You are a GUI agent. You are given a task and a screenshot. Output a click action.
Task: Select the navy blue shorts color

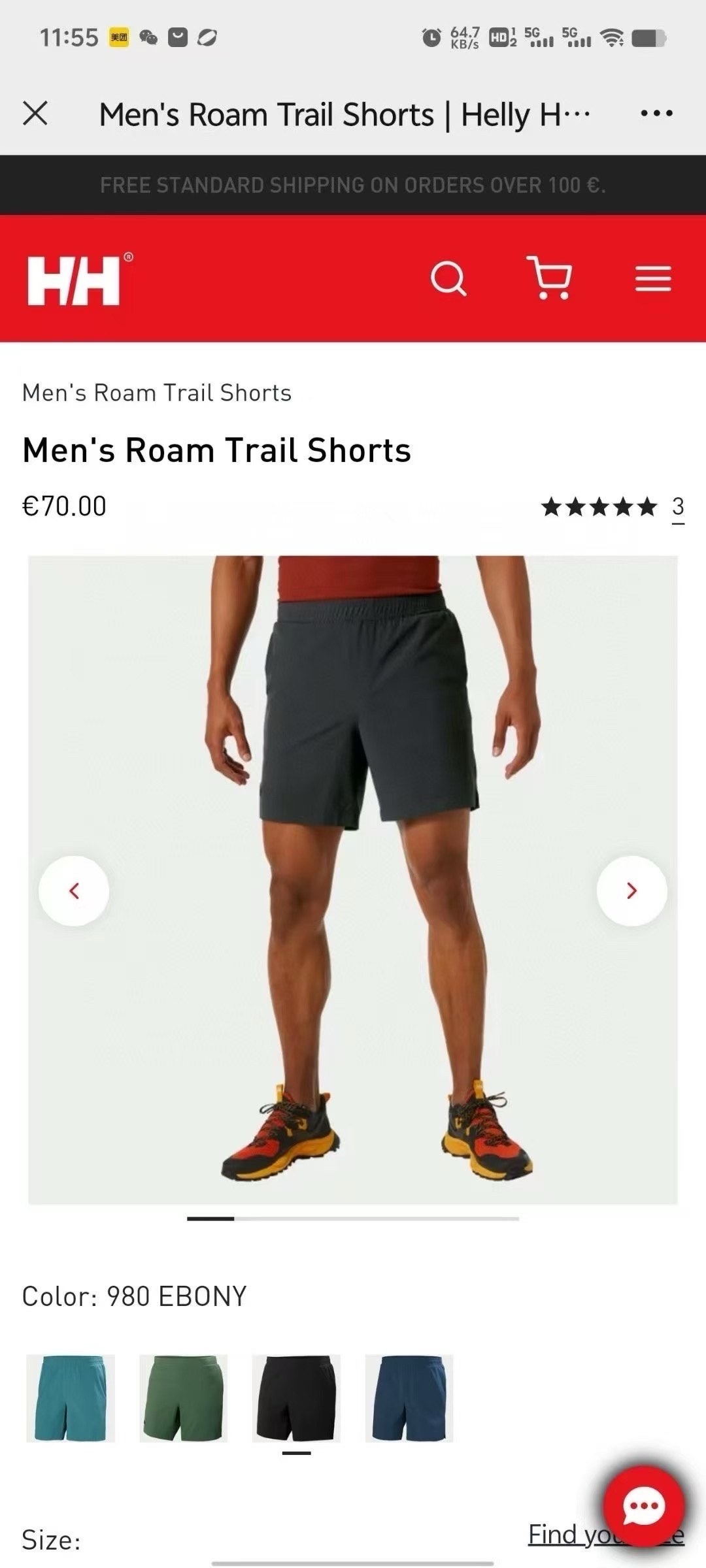coord(409,1398)
